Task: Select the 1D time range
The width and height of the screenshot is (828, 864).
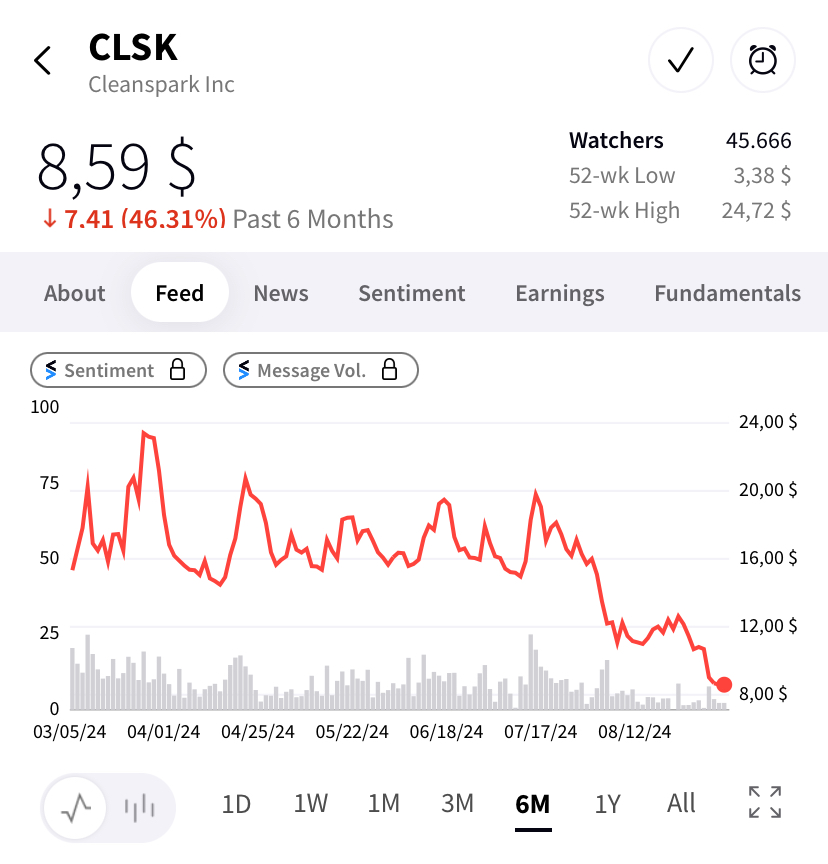Action: pos(236,804)
